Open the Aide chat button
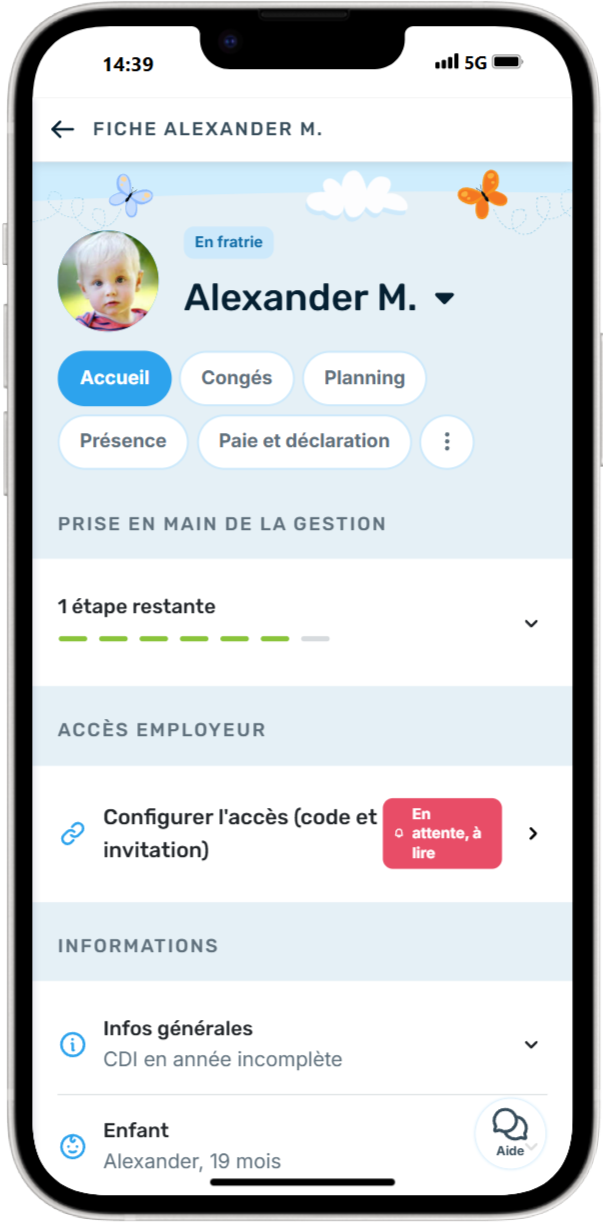 pos(510,1132)
